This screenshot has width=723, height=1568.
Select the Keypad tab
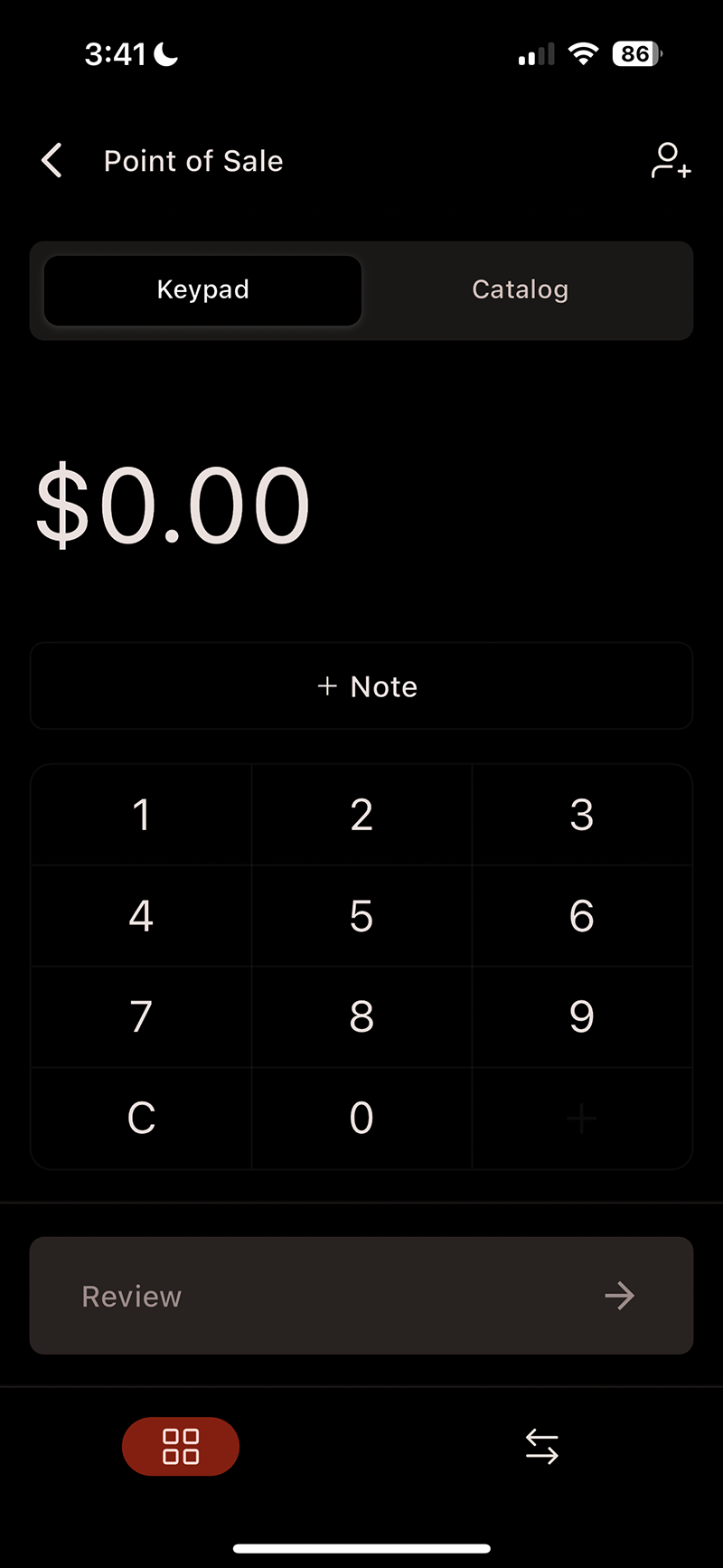(202, 289)
